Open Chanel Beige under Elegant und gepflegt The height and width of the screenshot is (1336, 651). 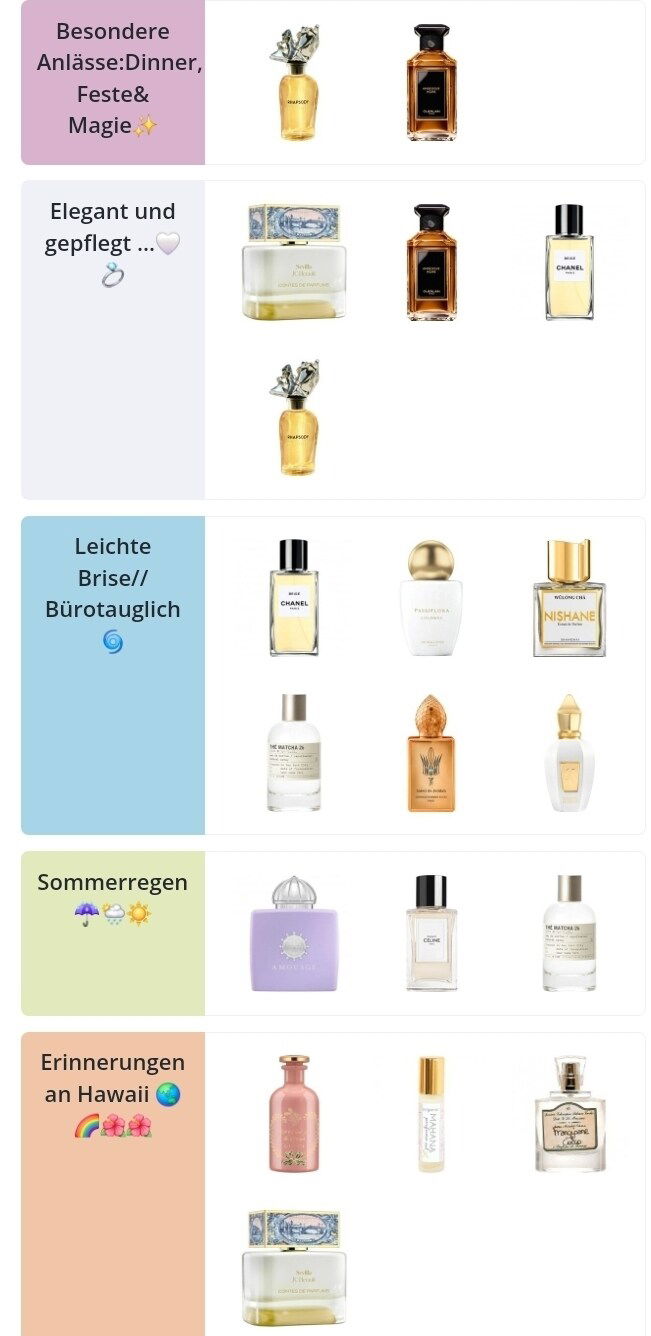pos(569,262)
